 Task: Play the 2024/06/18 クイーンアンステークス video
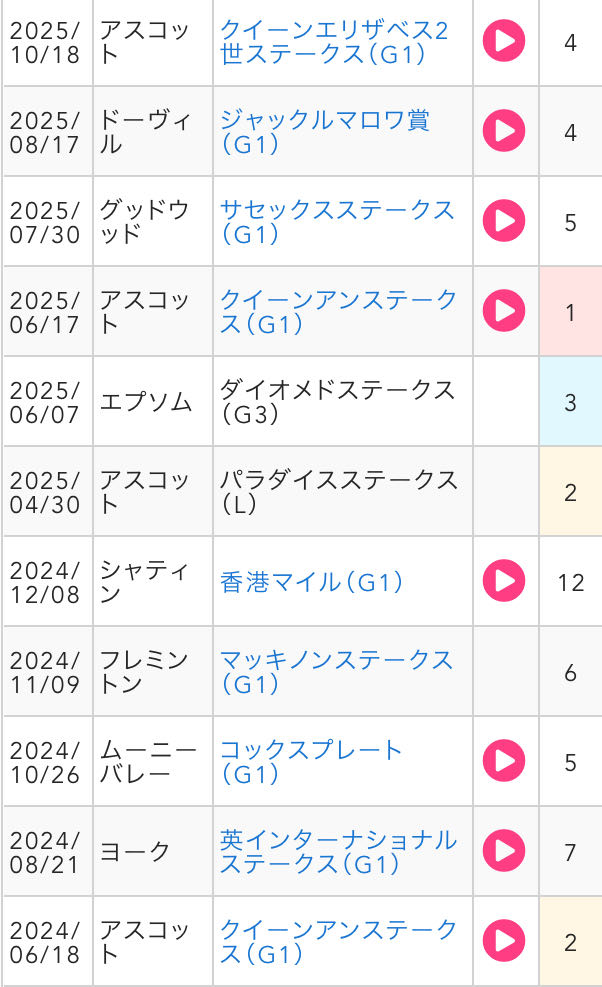[504, 942]
